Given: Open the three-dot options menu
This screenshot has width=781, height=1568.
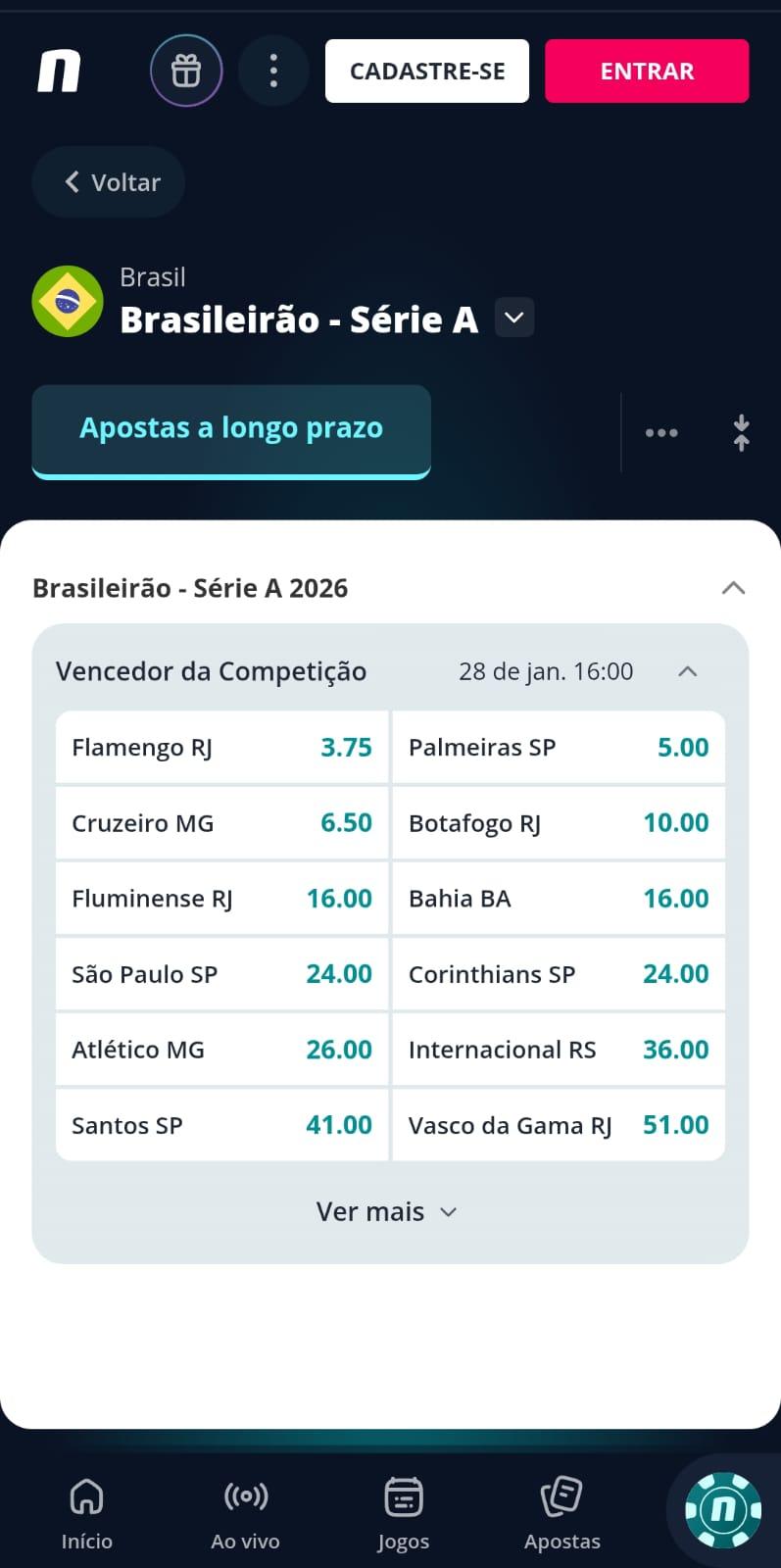Looking at the screenshot, I should point(272,70).
